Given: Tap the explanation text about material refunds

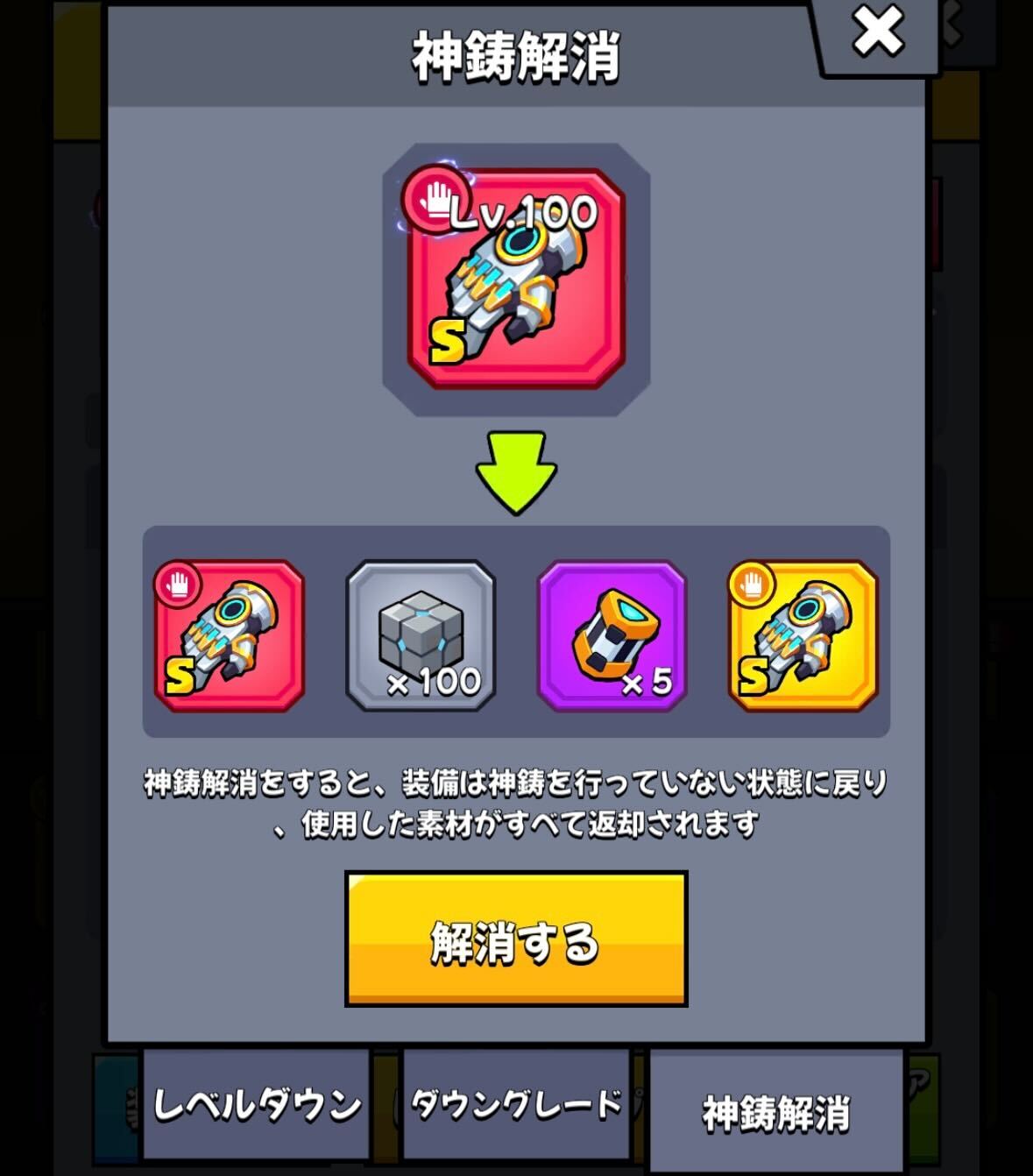Looking at the screenshot, I should (517, 802).
